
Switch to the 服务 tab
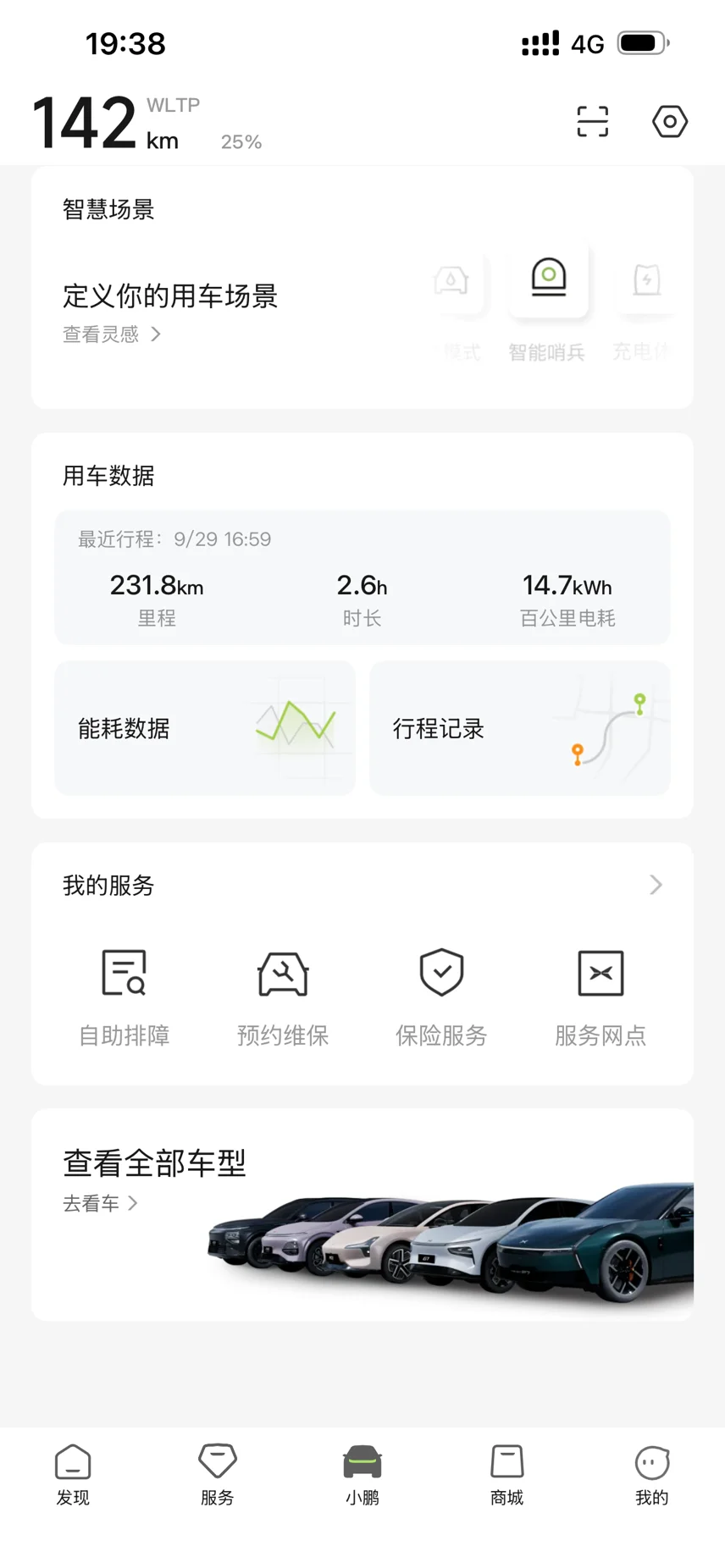(218, 1474)
